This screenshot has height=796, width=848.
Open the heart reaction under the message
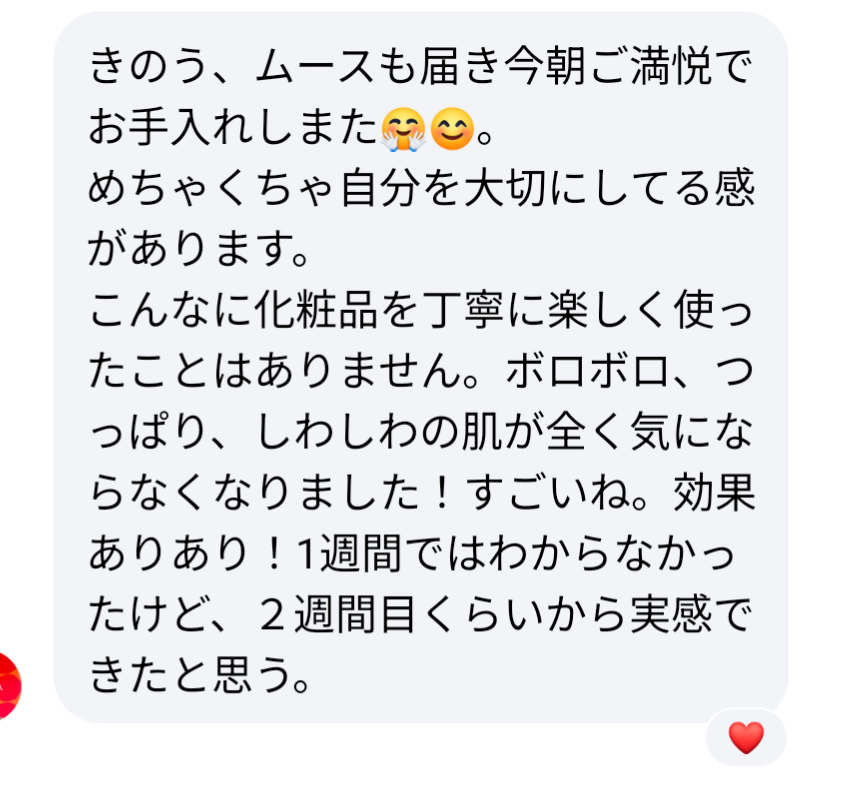746,738
